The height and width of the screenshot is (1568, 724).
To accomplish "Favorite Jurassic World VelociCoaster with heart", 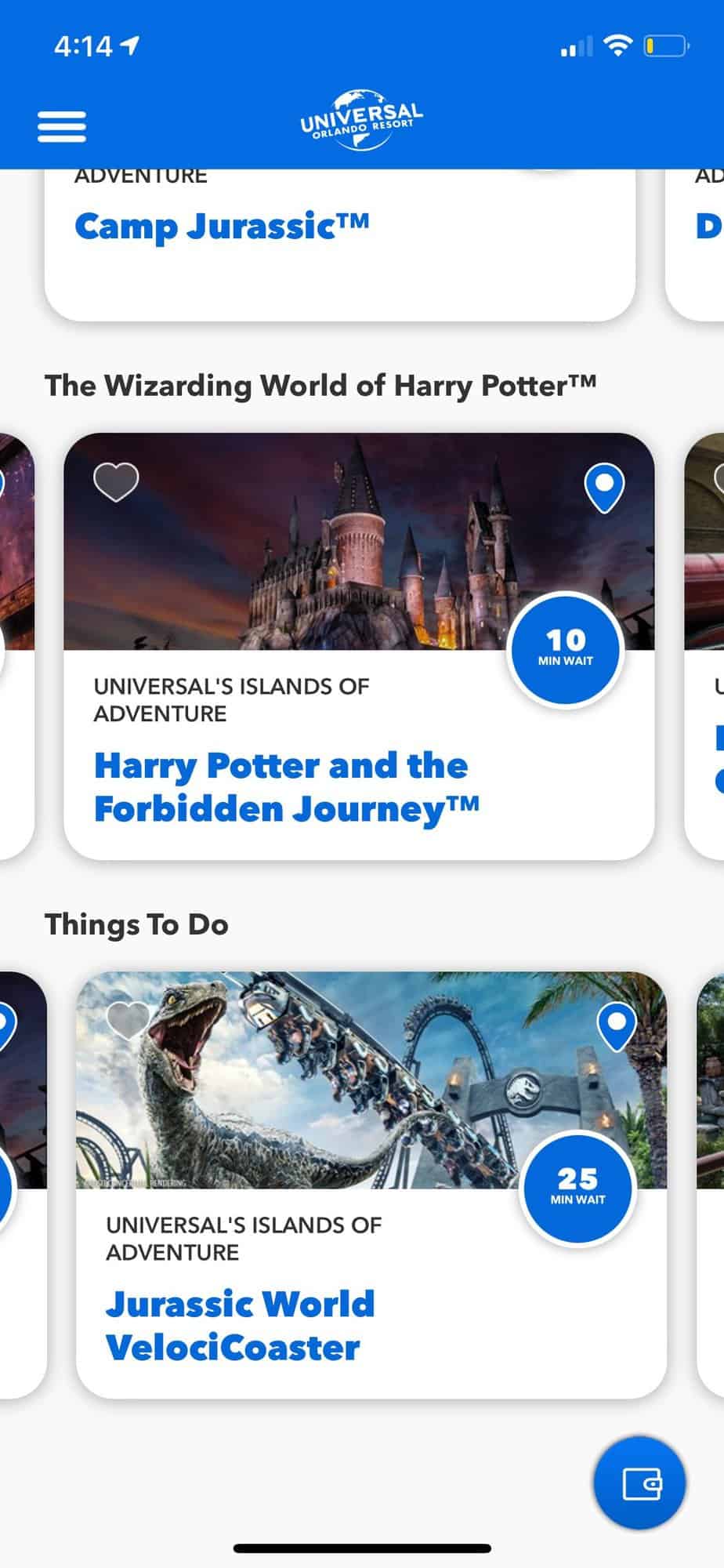I will pos(128,1020).
